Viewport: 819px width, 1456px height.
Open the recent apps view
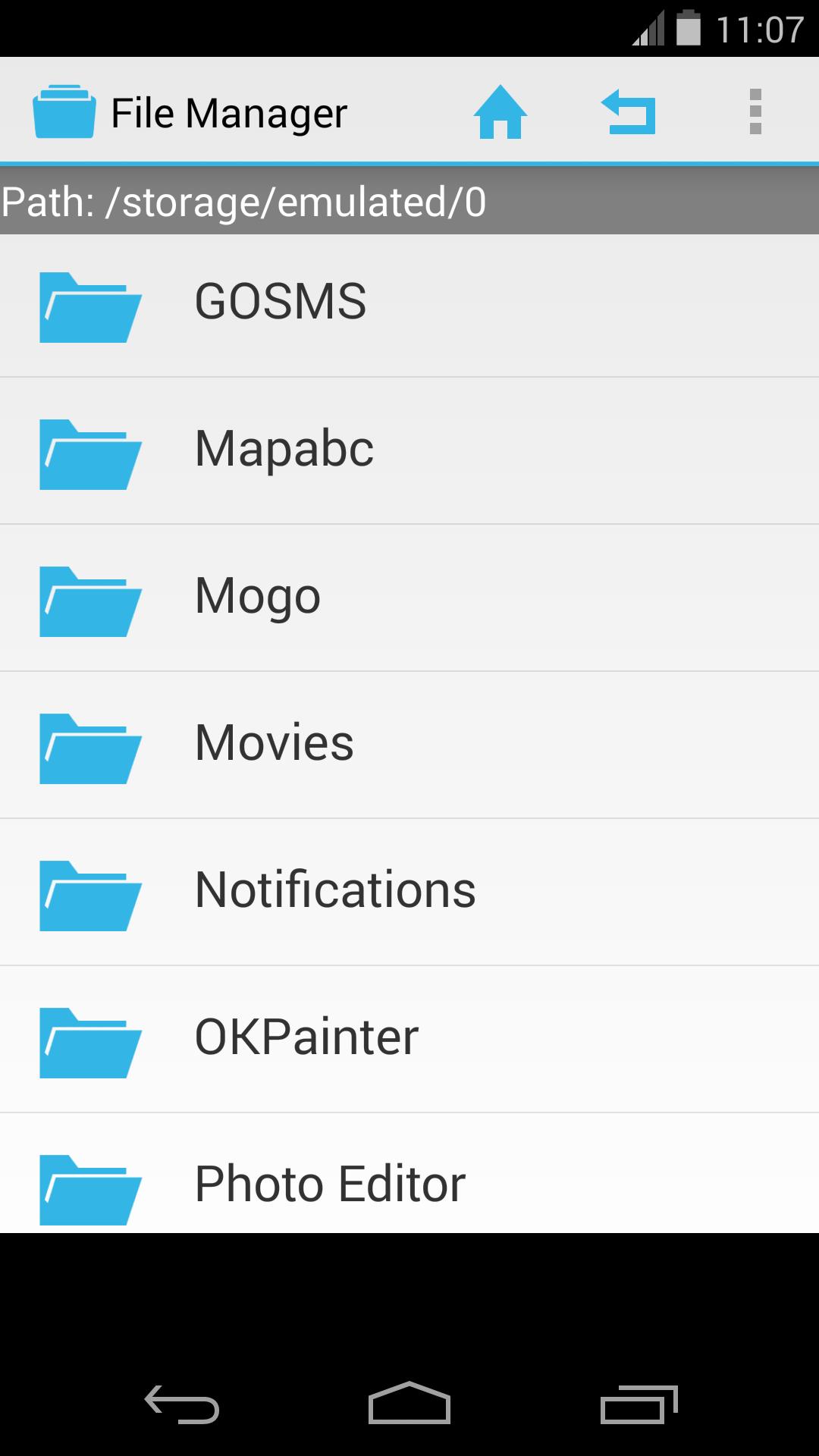639,1404
